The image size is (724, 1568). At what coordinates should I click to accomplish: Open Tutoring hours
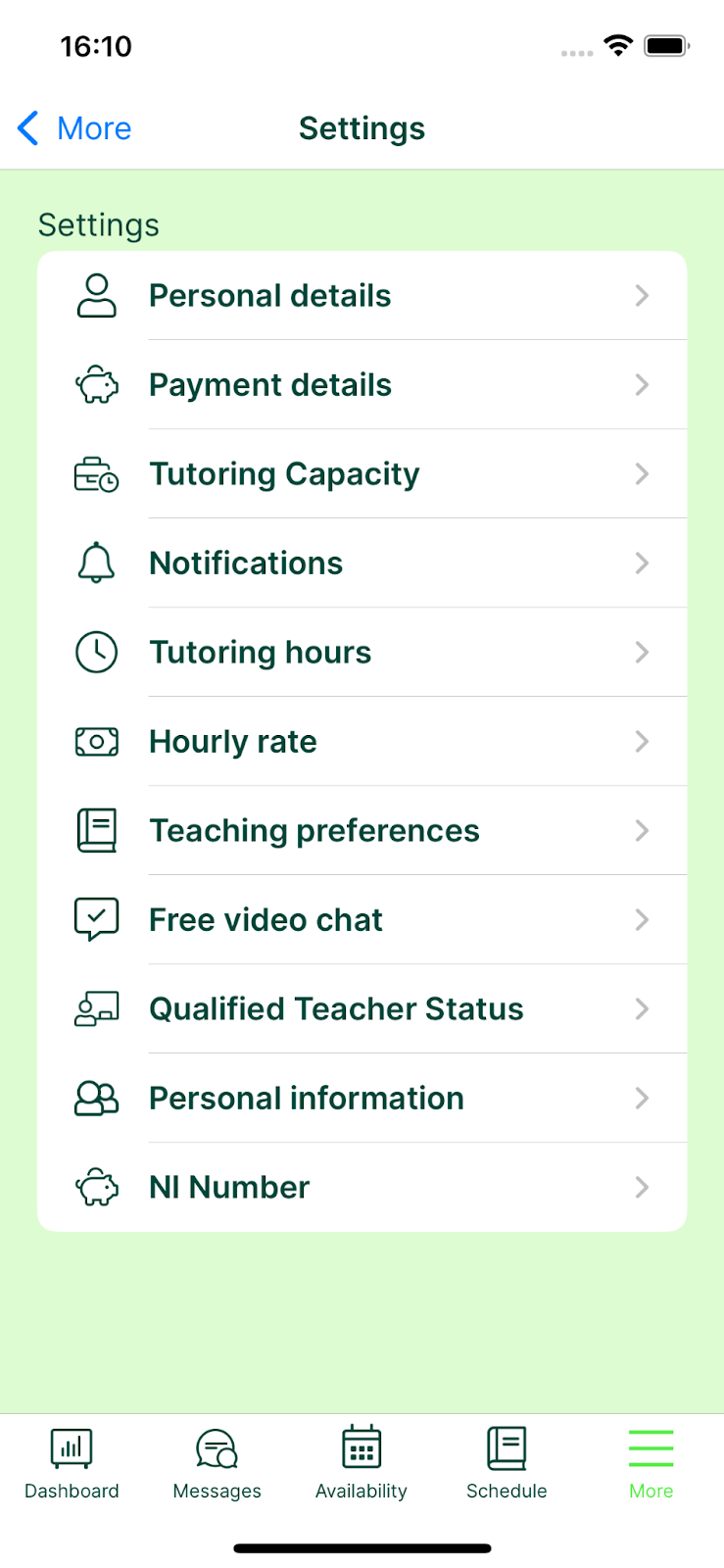(362, 652)
